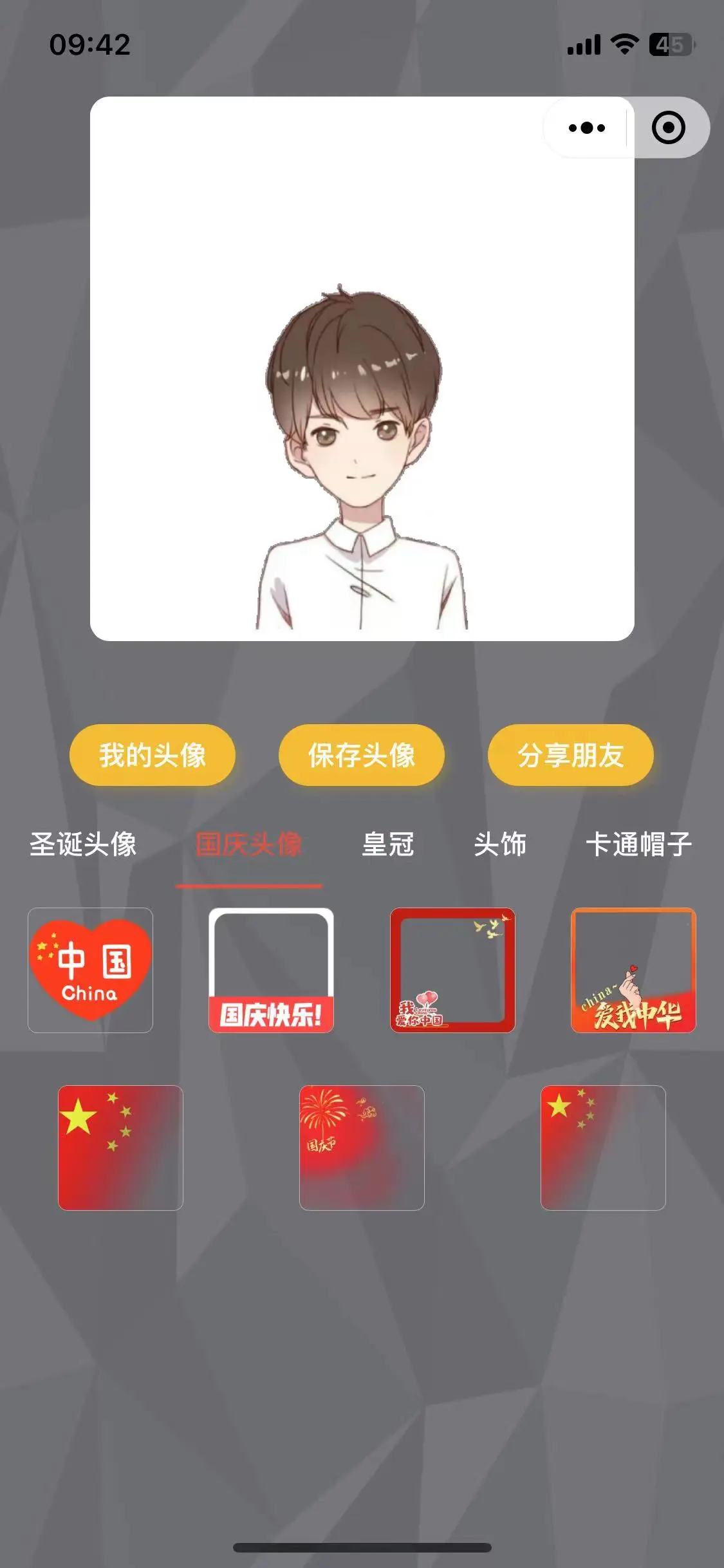Switch to the 圣诞头像 tab
724x1568 pixels.
pos(83,845)
